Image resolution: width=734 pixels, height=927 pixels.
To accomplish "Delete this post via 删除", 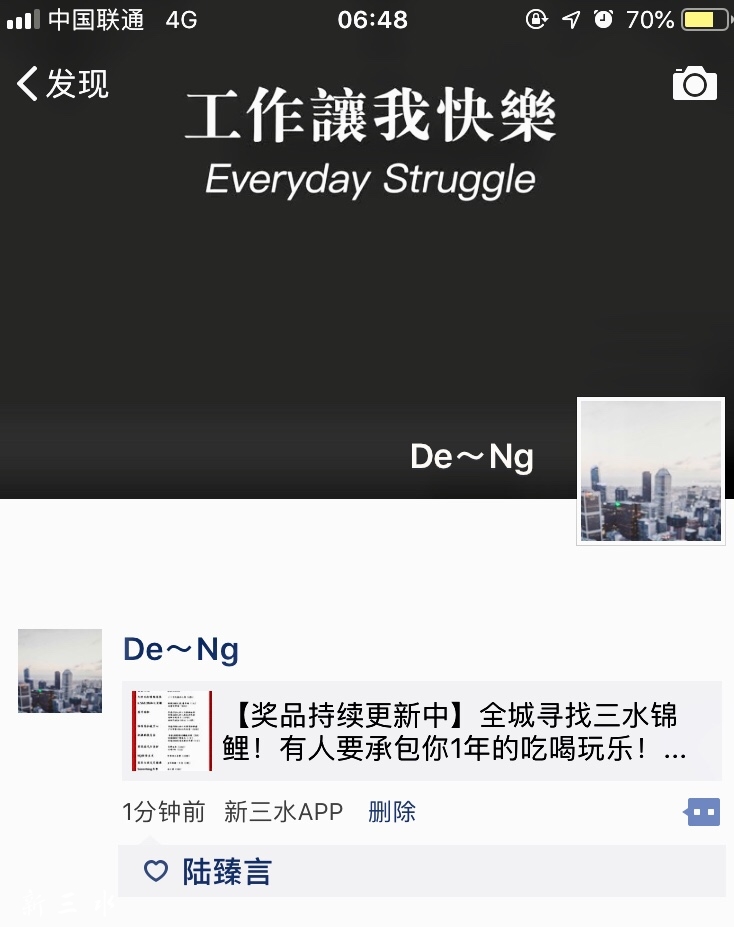I will pyautogui.click(x=392, y=812).
